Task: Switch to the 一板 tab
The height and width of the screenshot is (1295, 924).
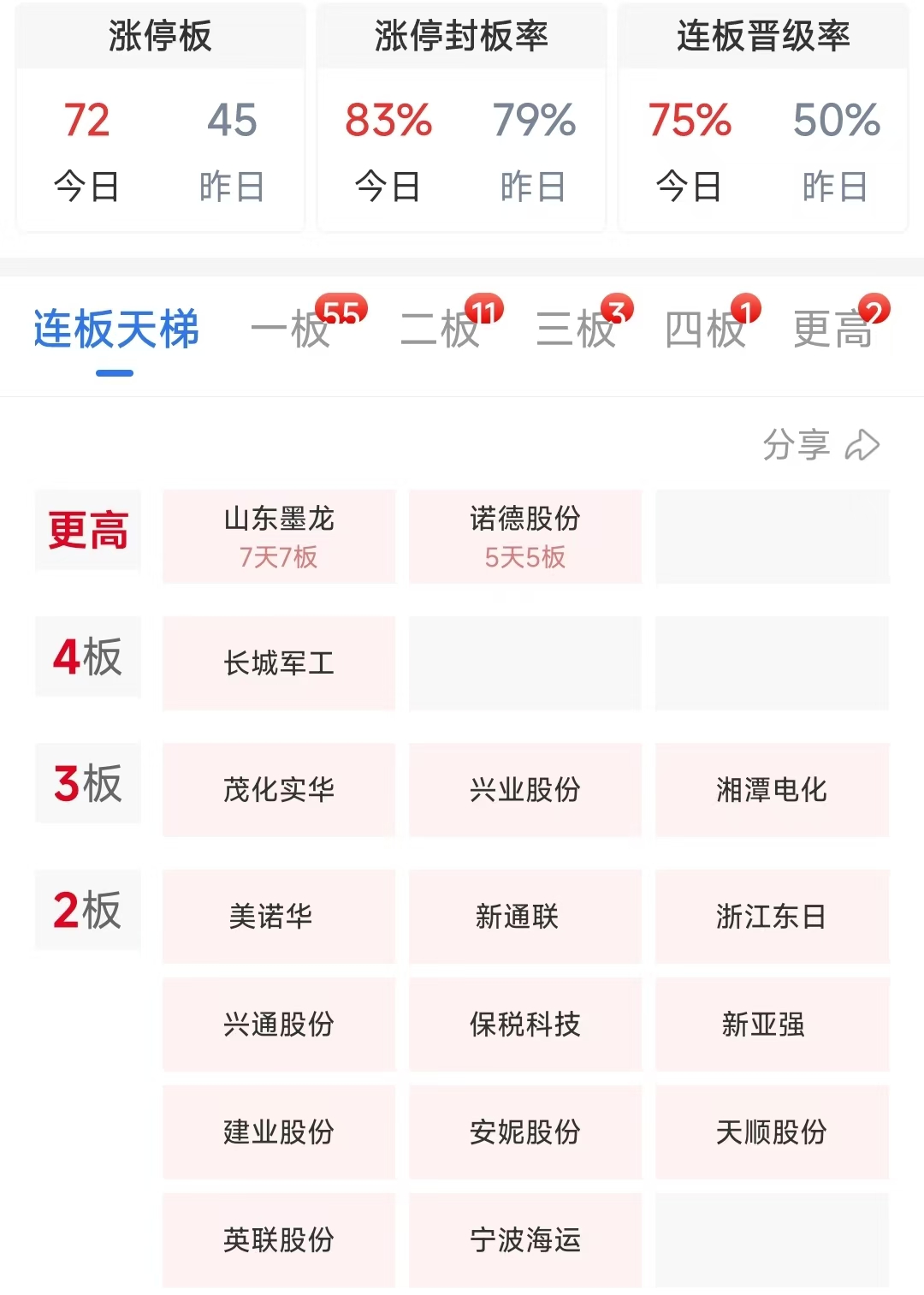Action: click(x=293, y=330)
